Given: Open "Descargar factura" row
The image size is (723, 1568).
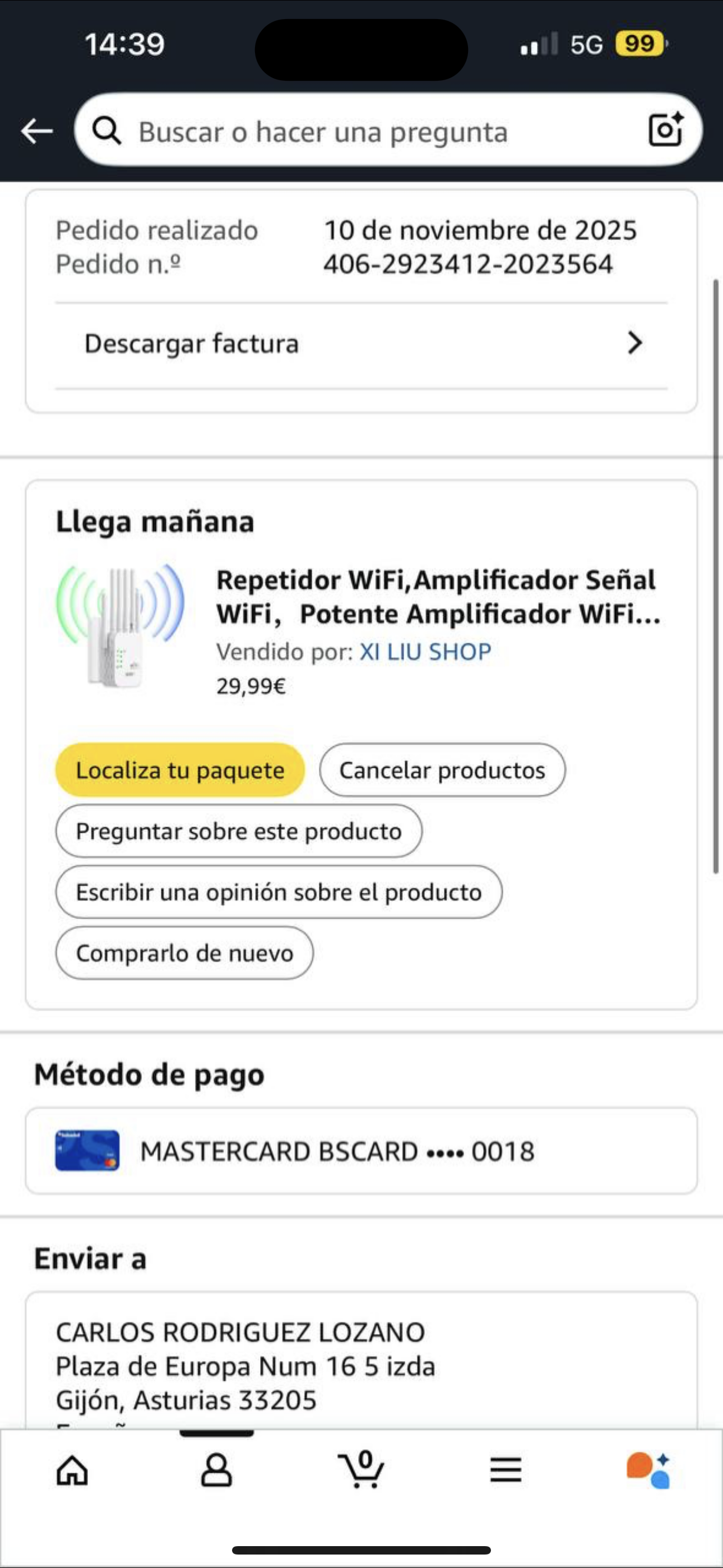Looking at the screenshot, I should [x=361, y=344].
